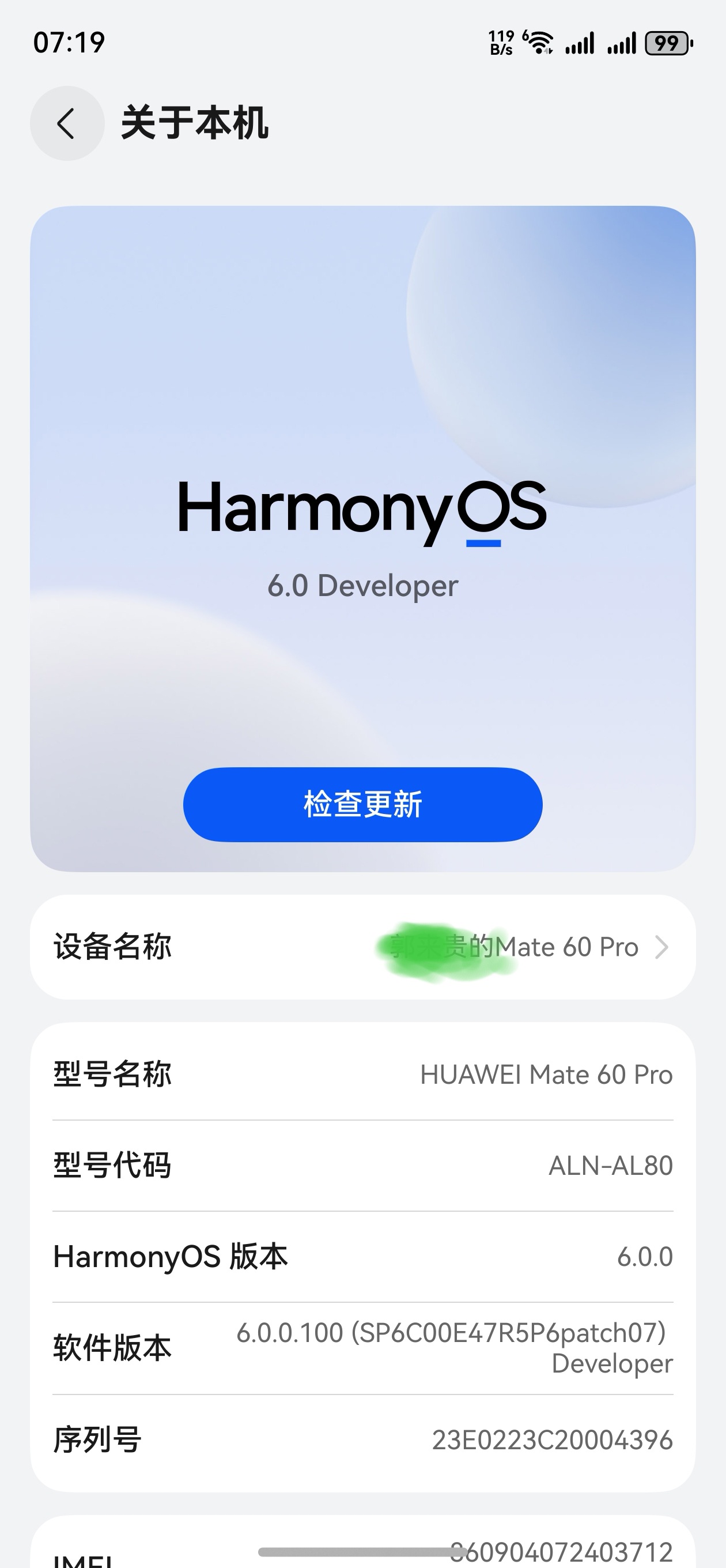
Task: Click the battery indicator showing 99
Action: (x=668, y=43)
